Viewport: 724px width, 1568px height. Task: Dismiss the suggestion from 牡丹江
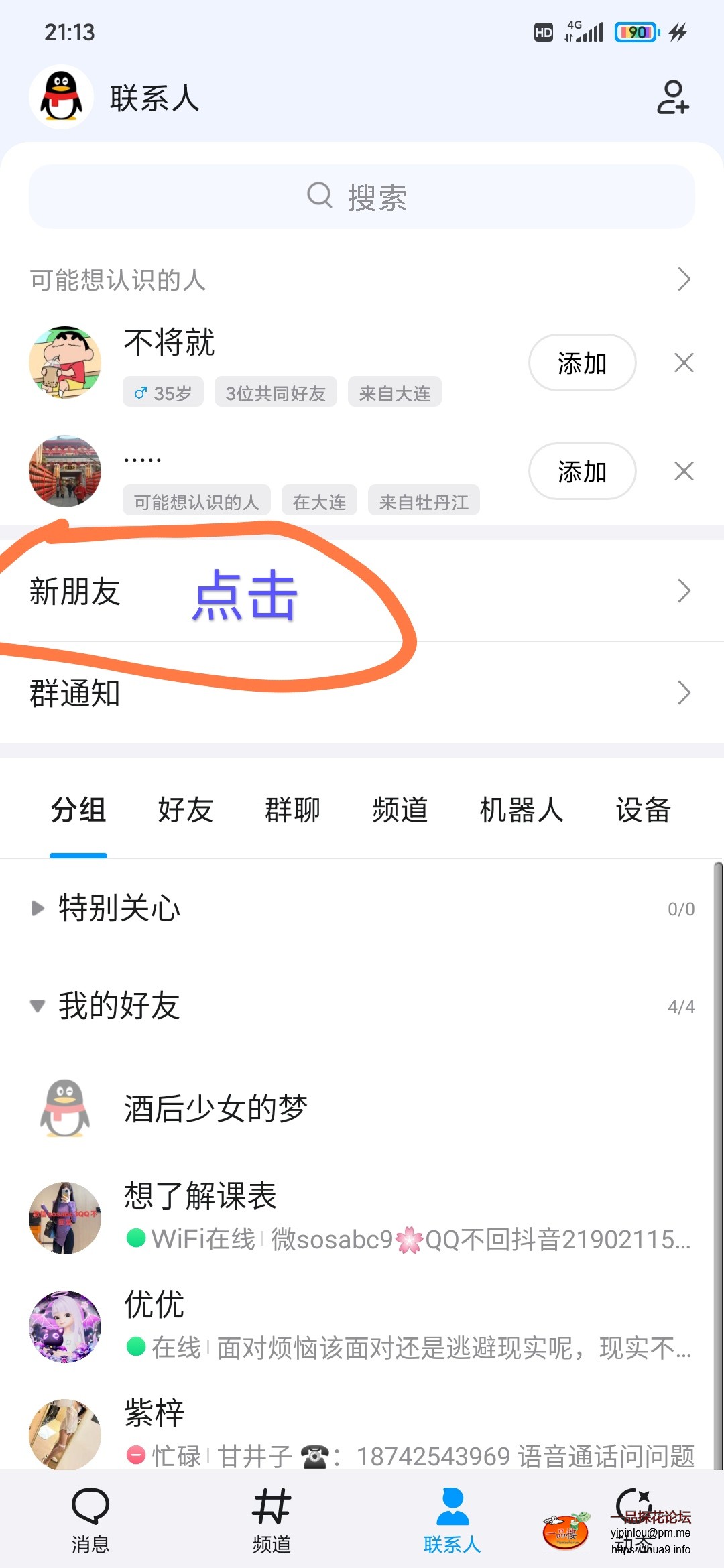click(x=683, y=472)
